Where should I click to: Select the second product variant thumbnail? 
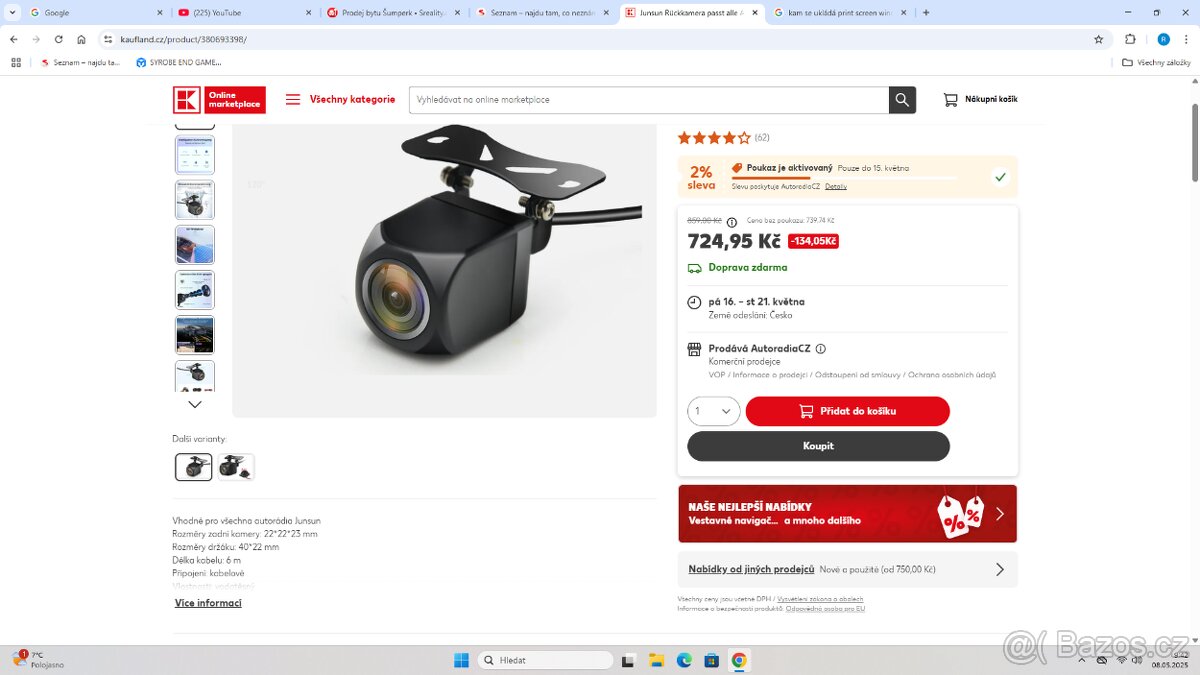[236, 467]
